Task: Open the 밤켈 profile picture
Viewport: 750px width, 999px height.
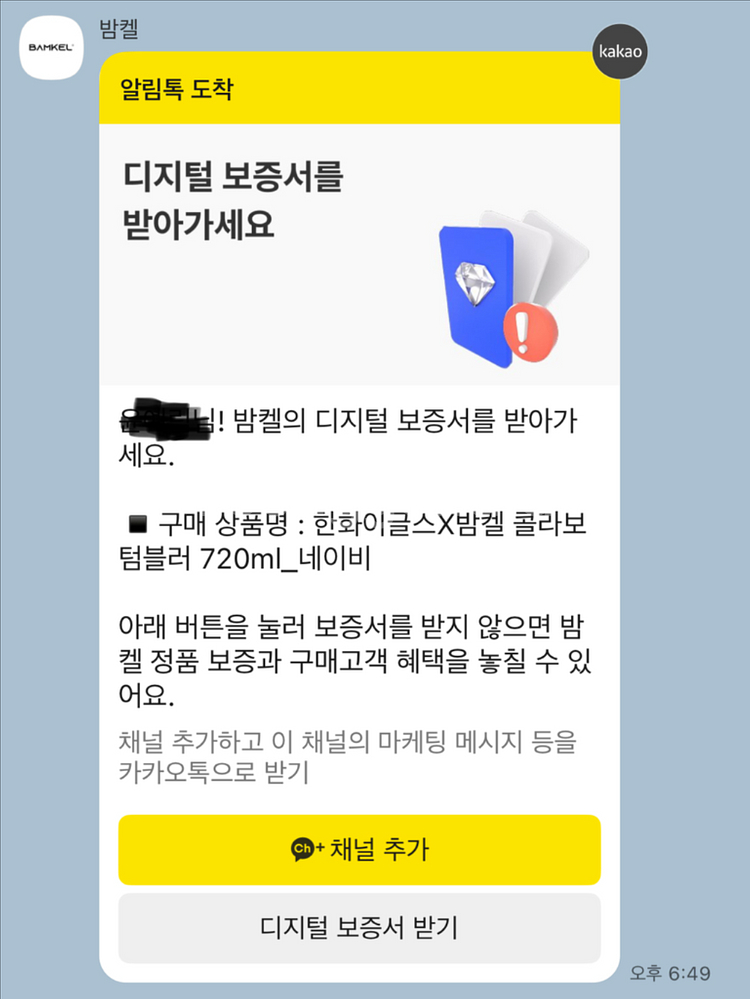Action: [52, 48]
